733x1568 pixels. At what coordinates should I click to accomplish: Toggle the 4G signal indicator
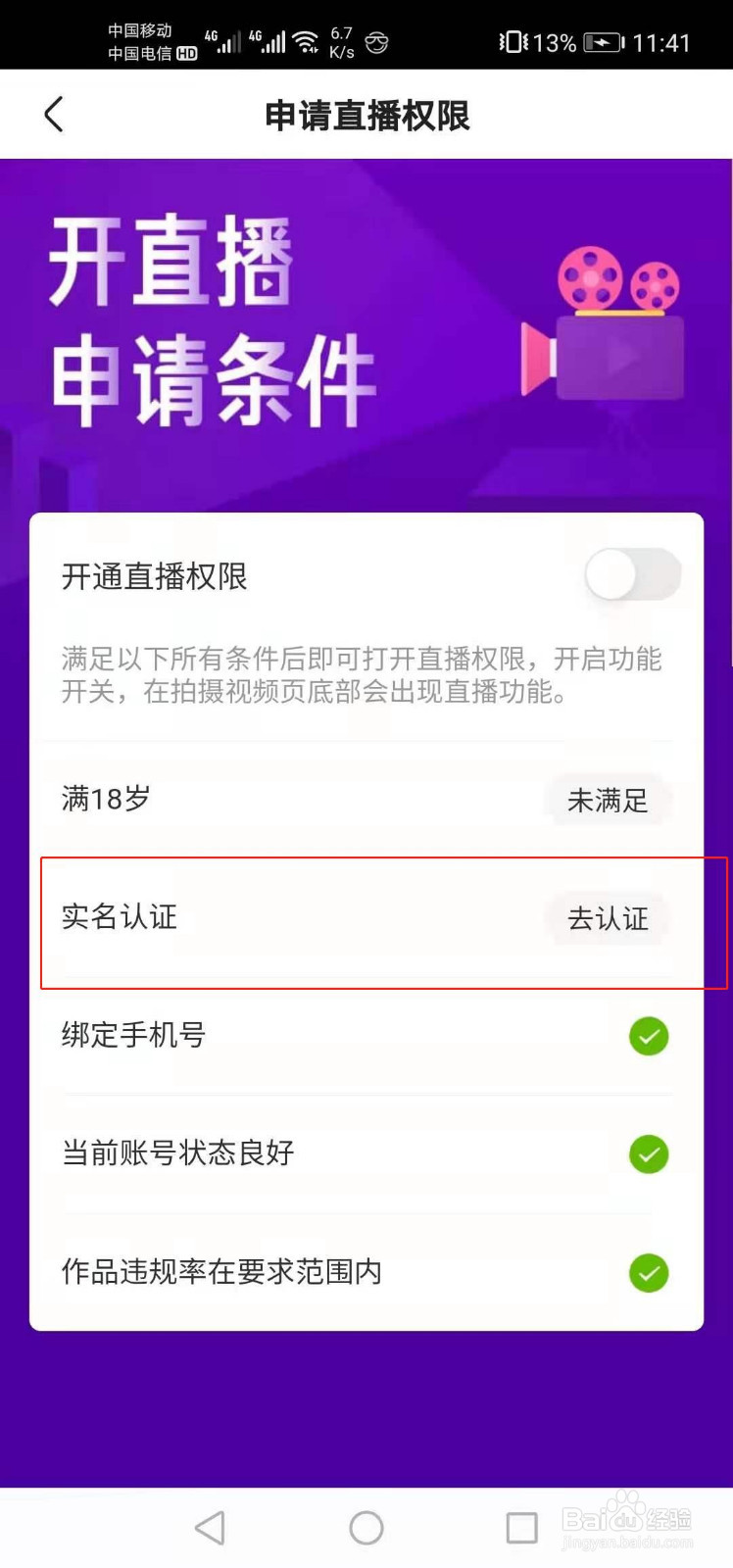point(229,39)
